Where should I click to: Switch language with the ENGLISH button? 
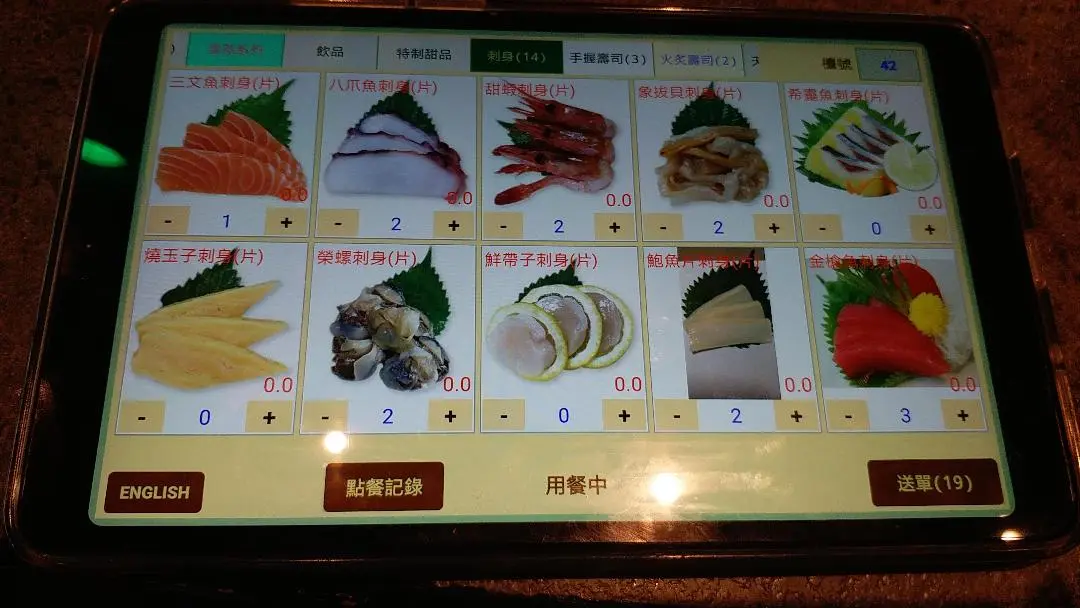[x=154, y=492]
